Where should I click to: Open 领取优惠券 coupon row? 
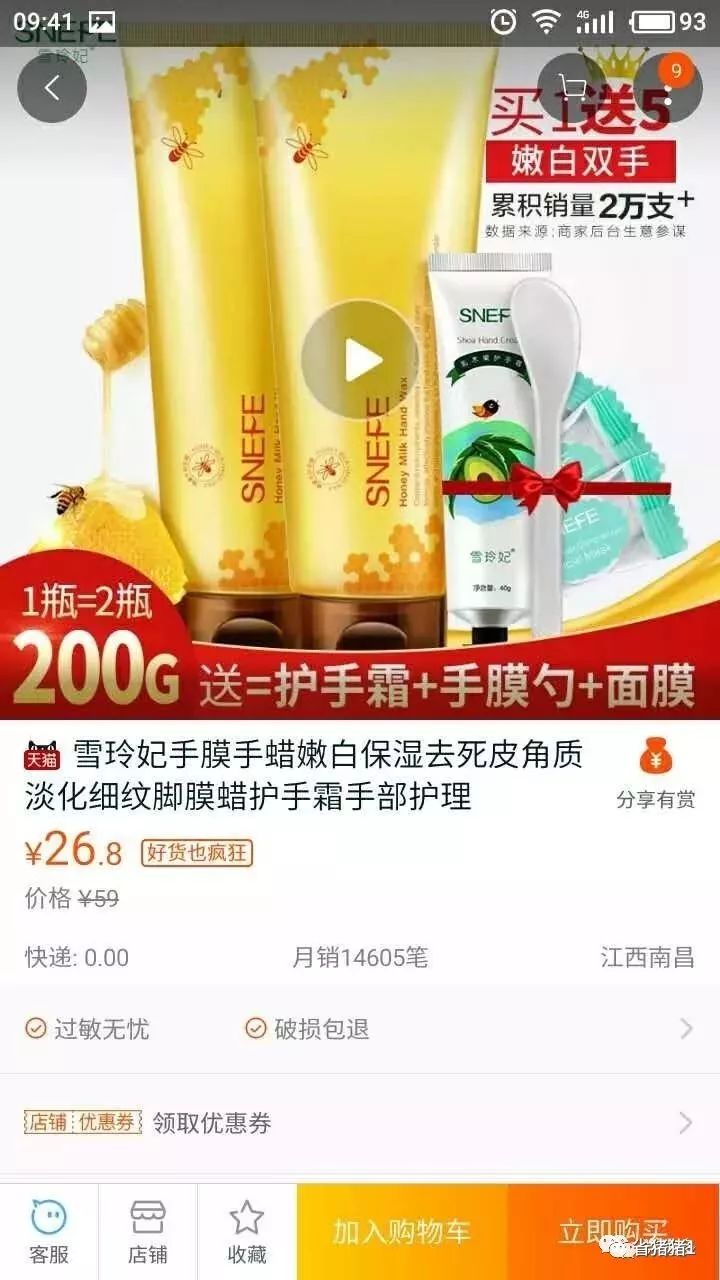click(x=360, y=1123)
